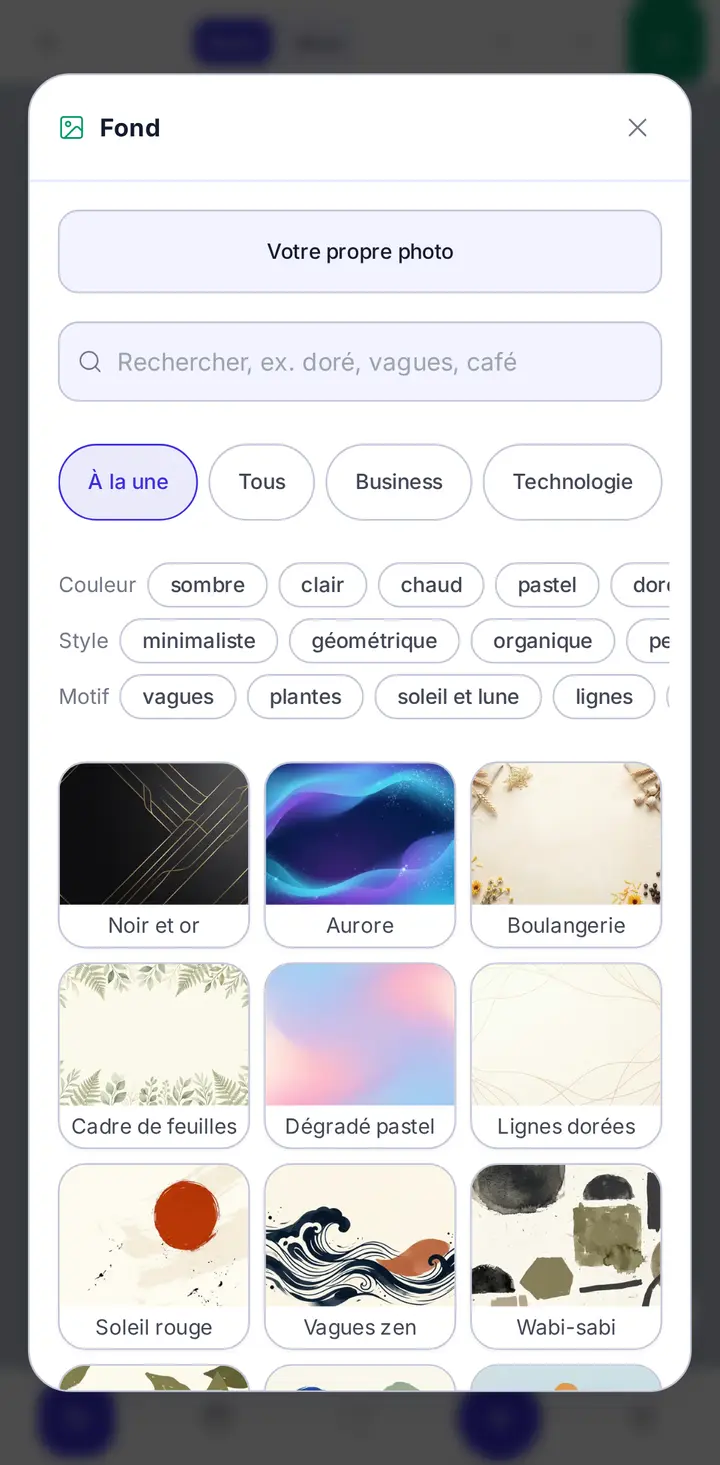
Task: Filter by sombre color
Action: (208, 585)
